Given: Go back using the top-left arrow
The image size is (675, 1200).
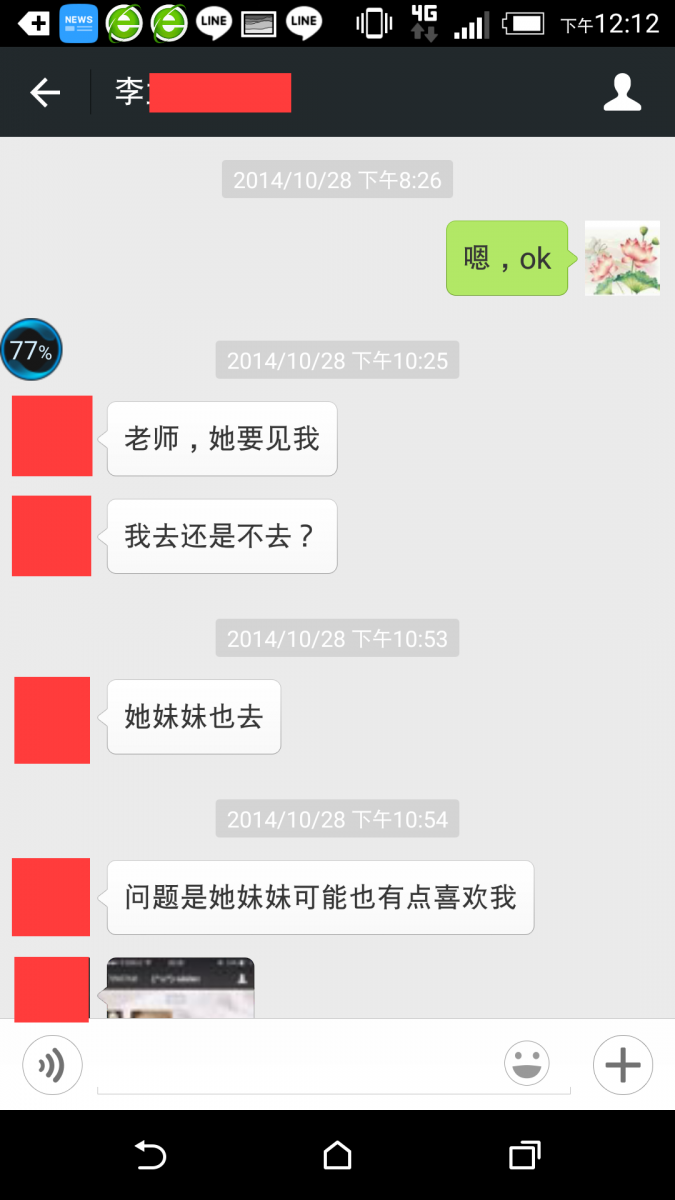Looking at the screenshot, I should click(45, 93).
